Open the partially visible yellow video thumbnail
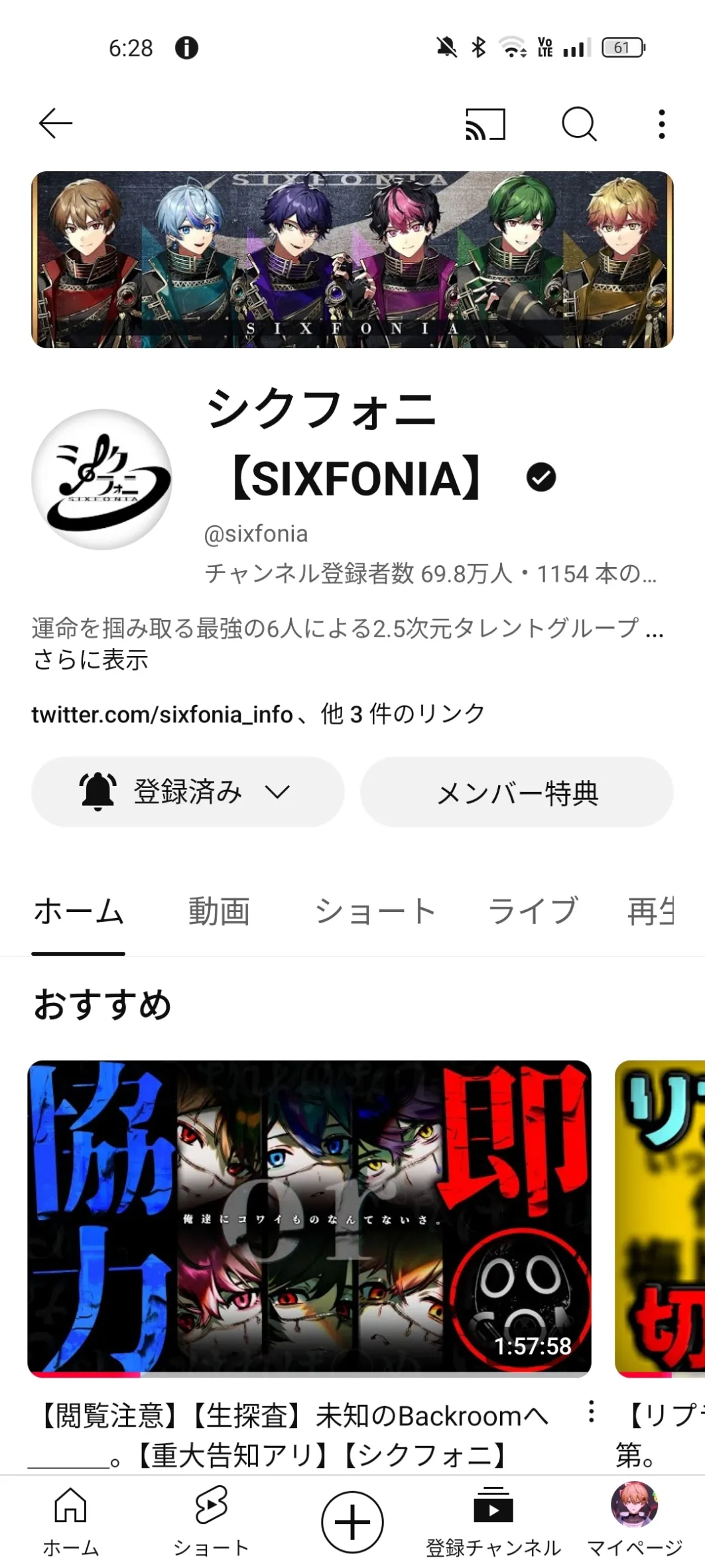 660,1218
